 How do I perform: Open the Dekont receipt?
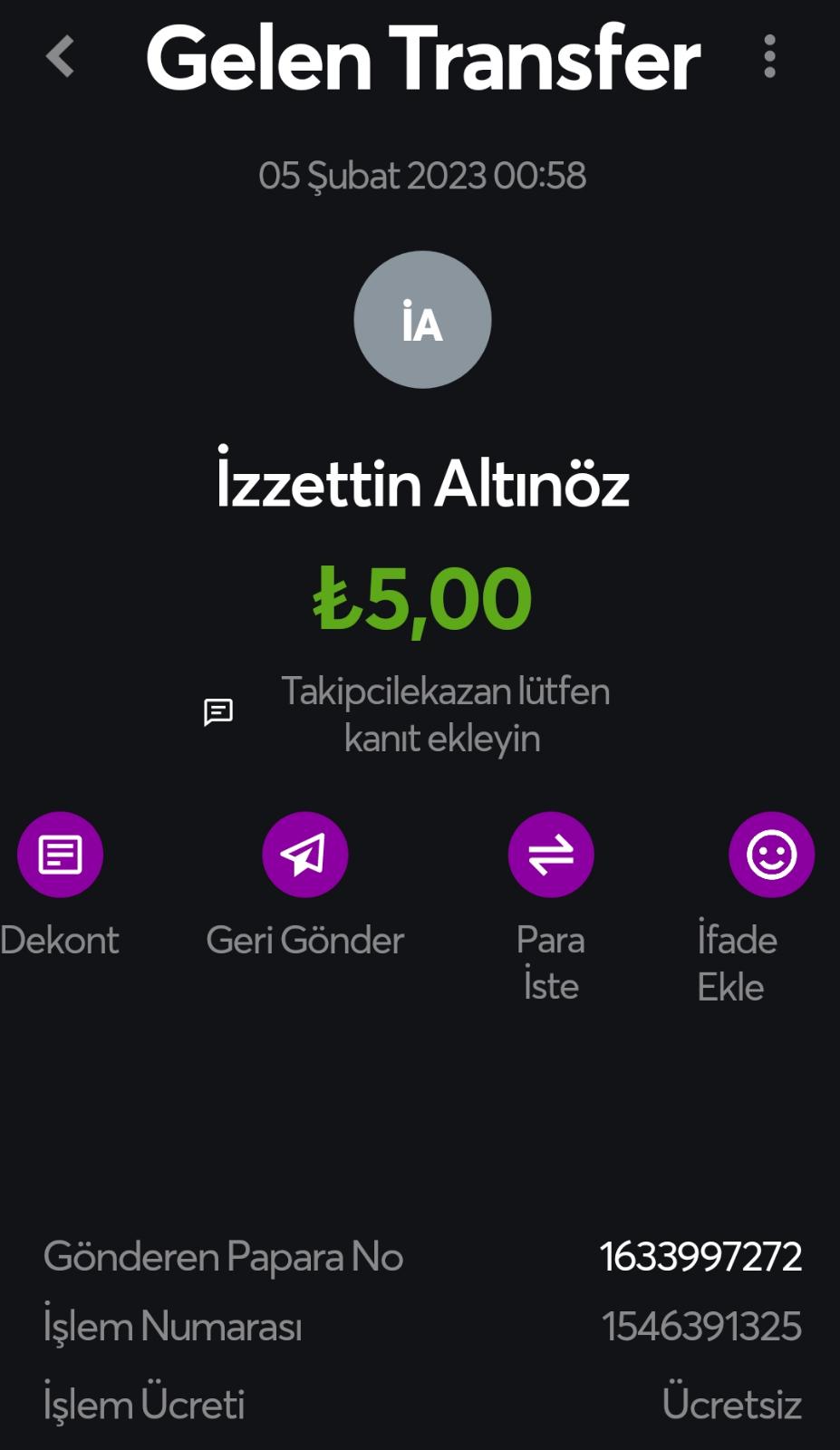click(60, 855)
